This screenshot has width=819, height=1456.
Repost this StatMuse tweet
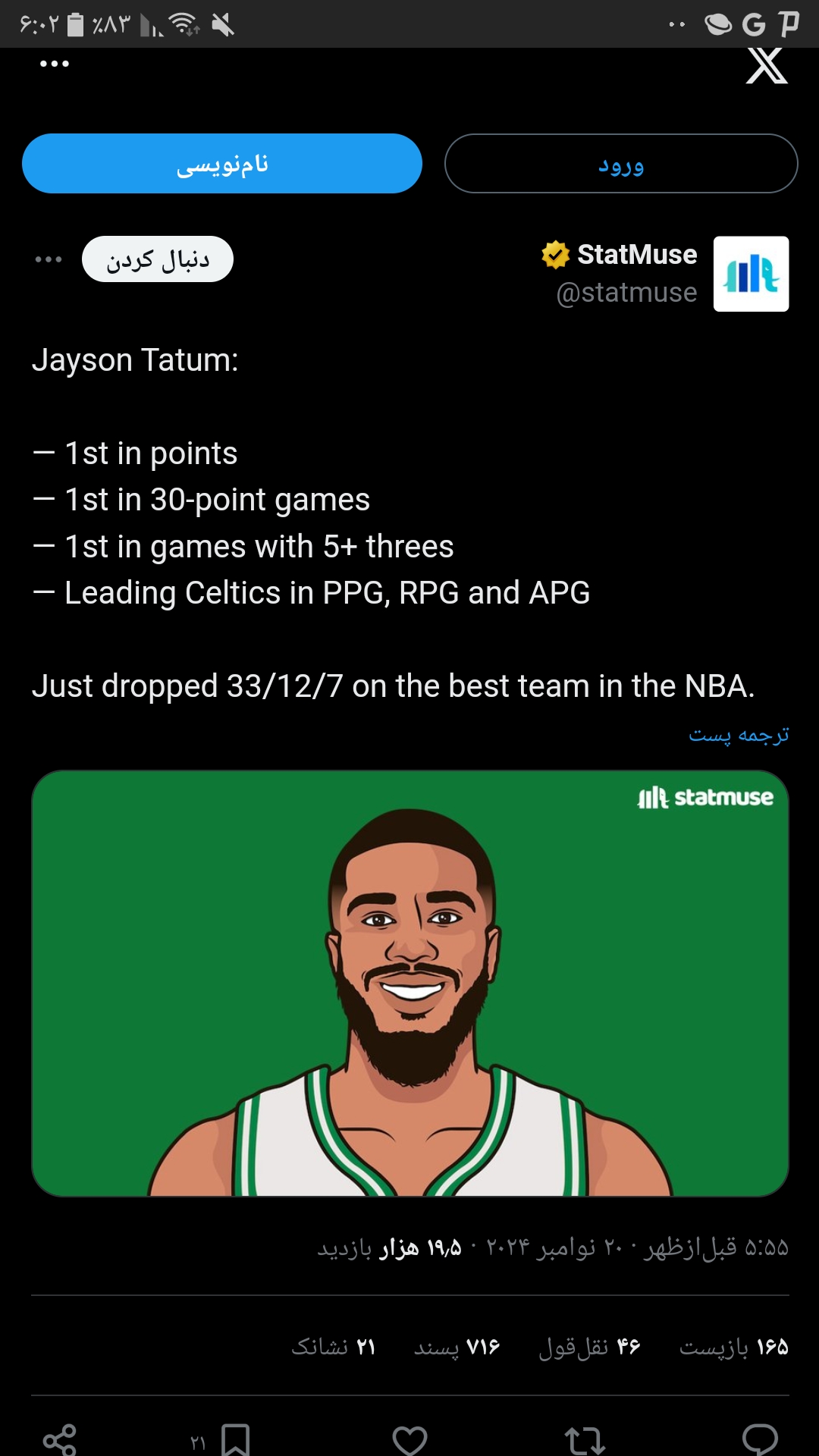click(585, 1440)
